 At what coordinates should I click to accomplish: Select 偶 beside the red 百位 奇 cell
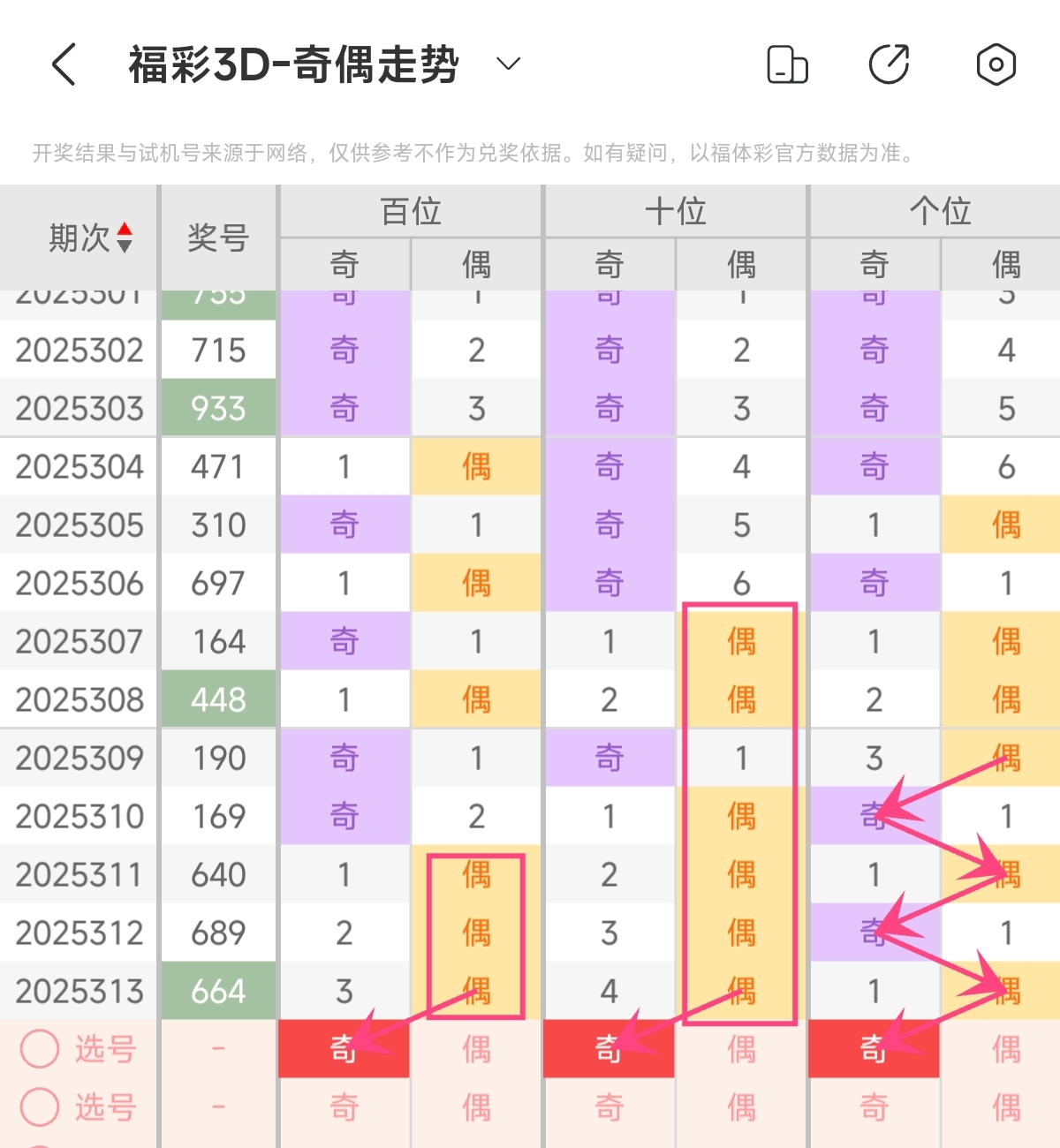(476, 1049)
